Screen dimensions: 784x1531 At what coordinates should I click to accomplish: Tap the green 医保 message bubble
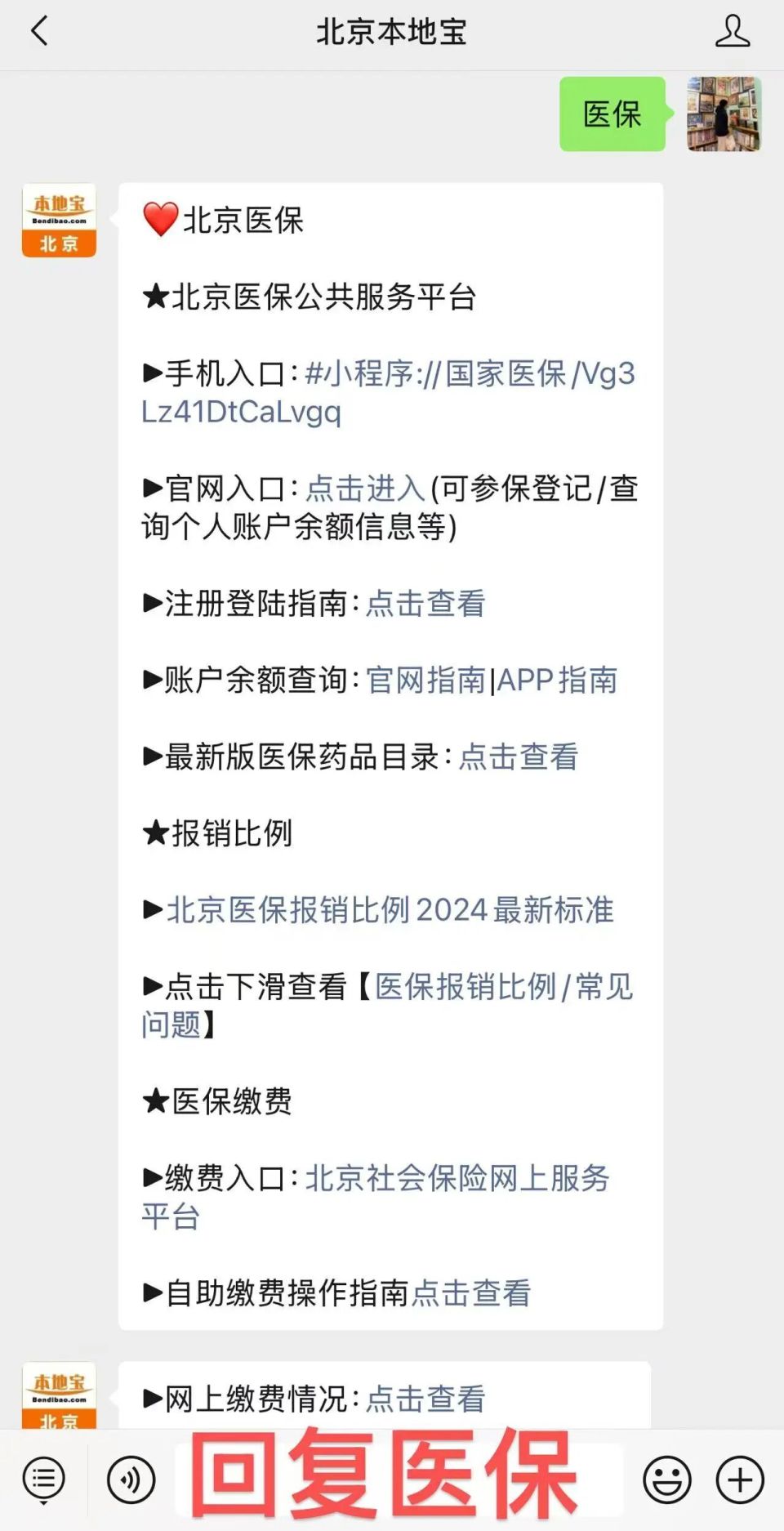[612, 115]
